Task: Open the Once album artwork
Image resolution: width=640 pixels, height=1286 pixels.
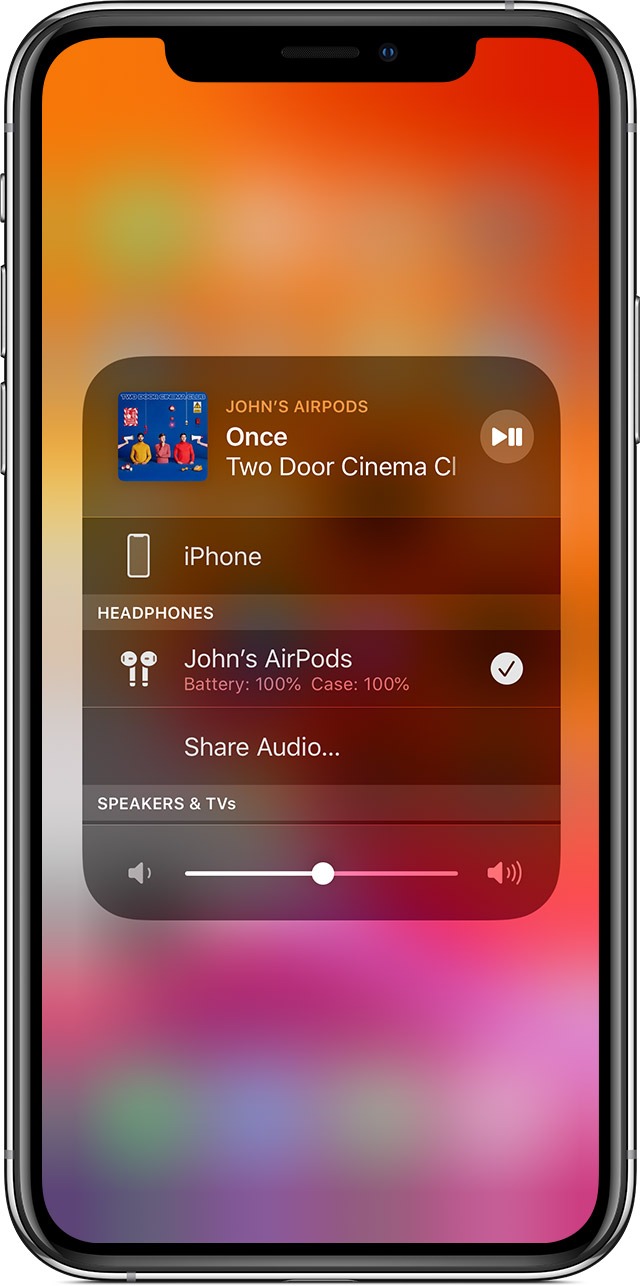Action: (162, 436)
